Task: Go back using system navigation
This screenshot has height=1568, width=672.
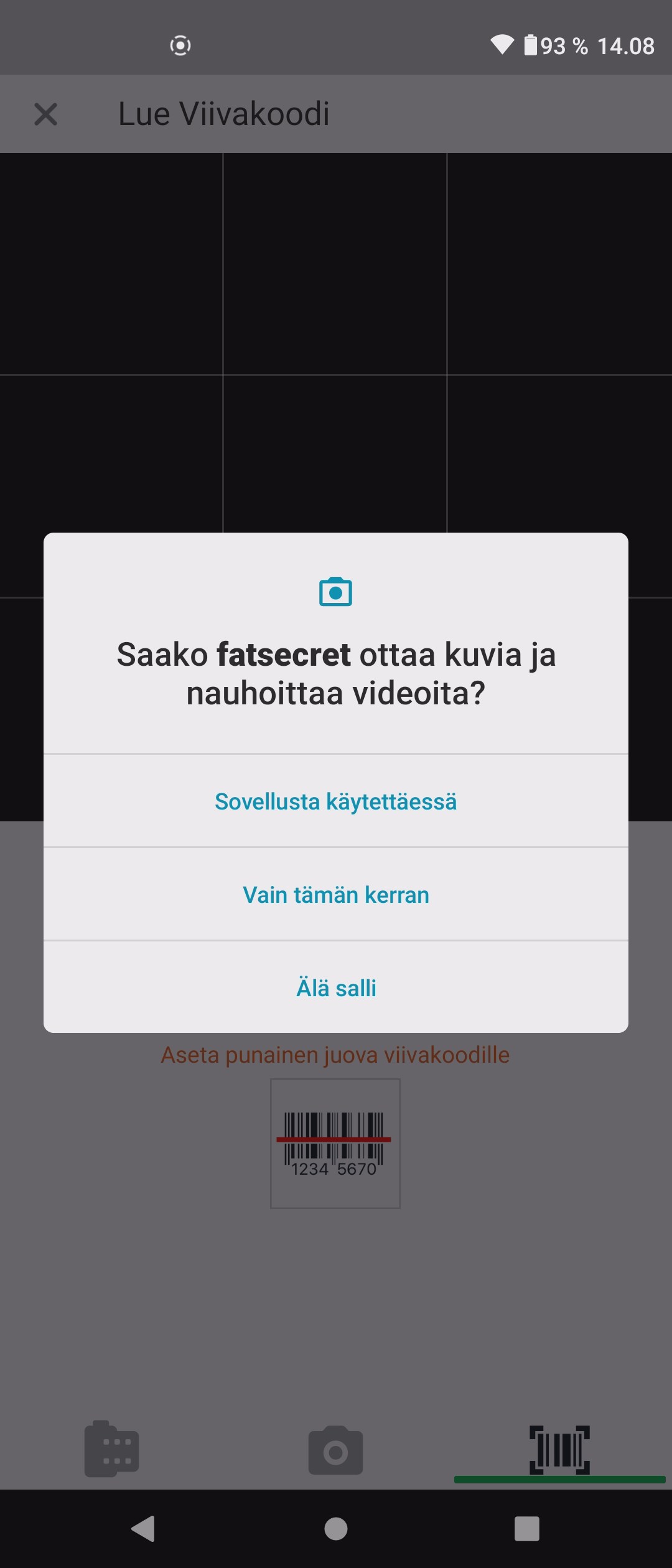Action: tap(144, 1528)
